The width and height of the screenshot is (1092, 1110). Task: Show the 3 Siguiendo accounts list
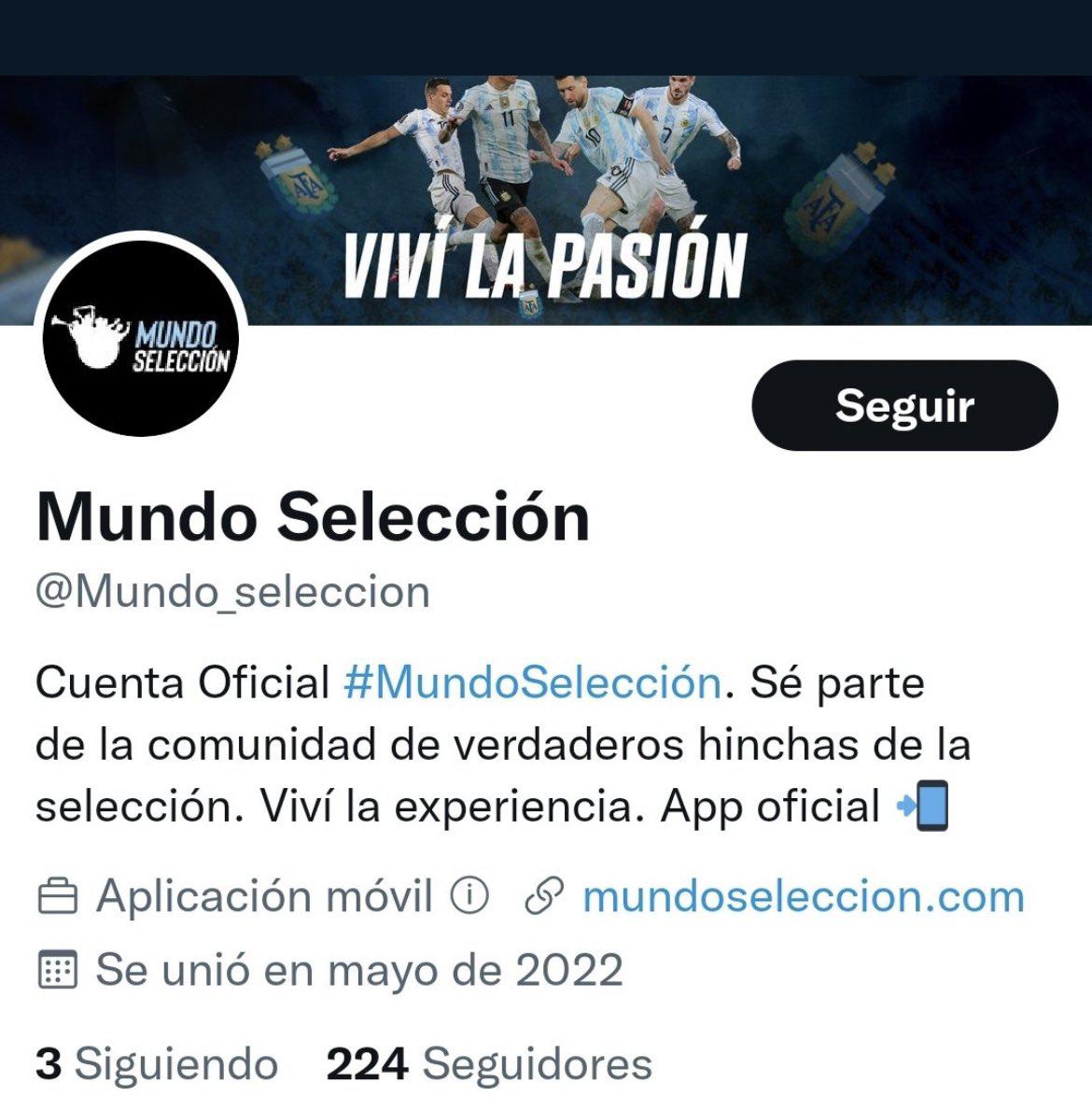(x=157, y=1064)
